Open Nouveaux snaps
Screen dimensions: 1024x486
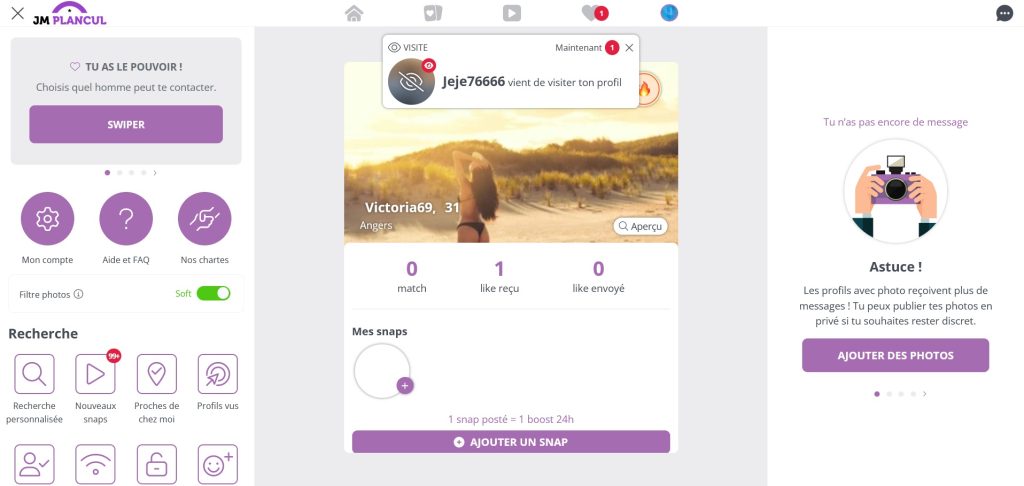pyautogui.click(x=95, y=374)
